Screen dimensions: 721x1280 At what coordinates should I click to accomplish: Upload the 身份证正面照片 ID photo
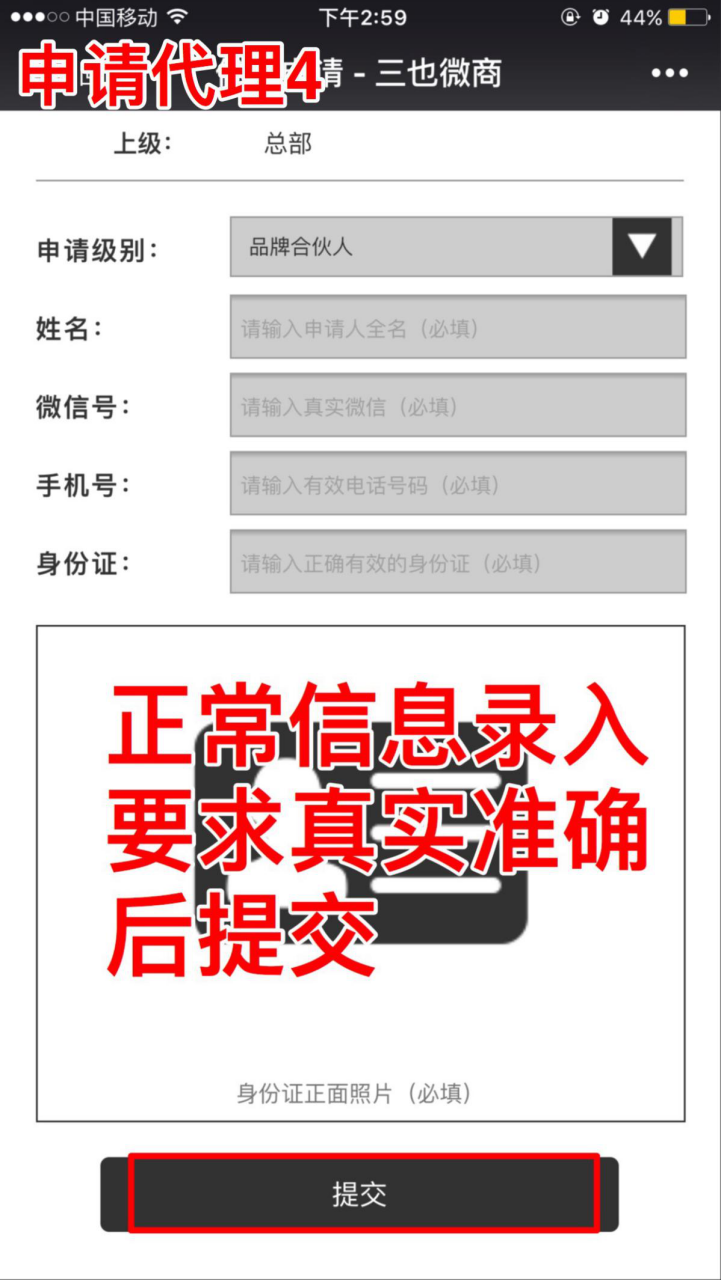(360, 872)
